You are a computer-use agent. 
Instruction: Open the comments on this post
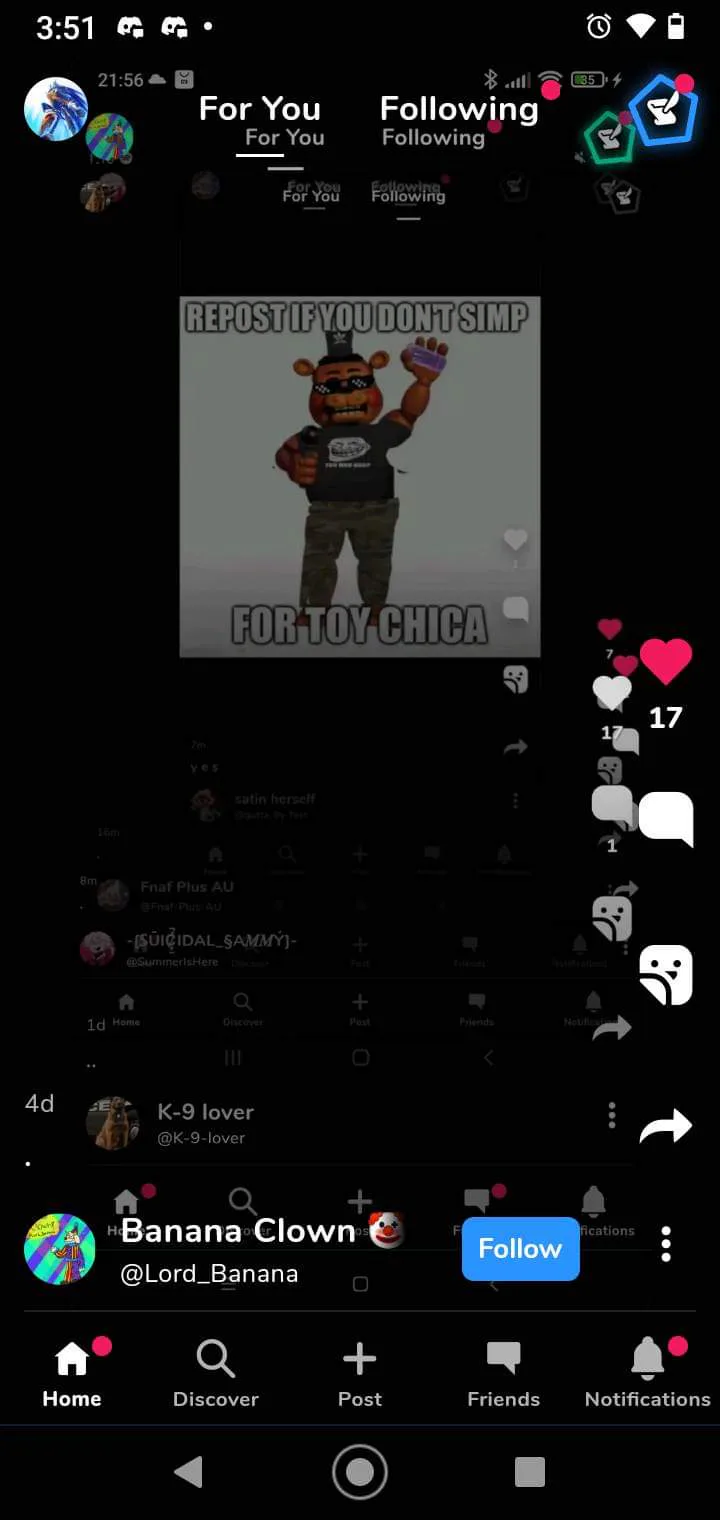tap(665, 817)
